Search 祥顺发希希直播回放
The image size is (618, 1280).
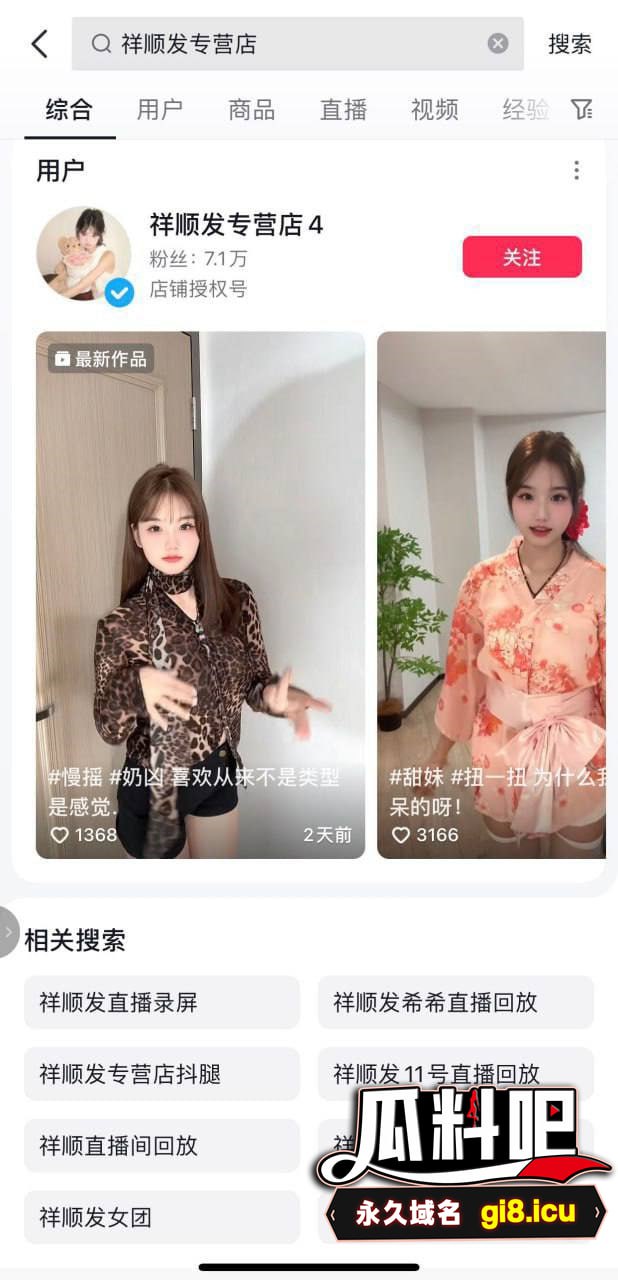coord(455,1003)
